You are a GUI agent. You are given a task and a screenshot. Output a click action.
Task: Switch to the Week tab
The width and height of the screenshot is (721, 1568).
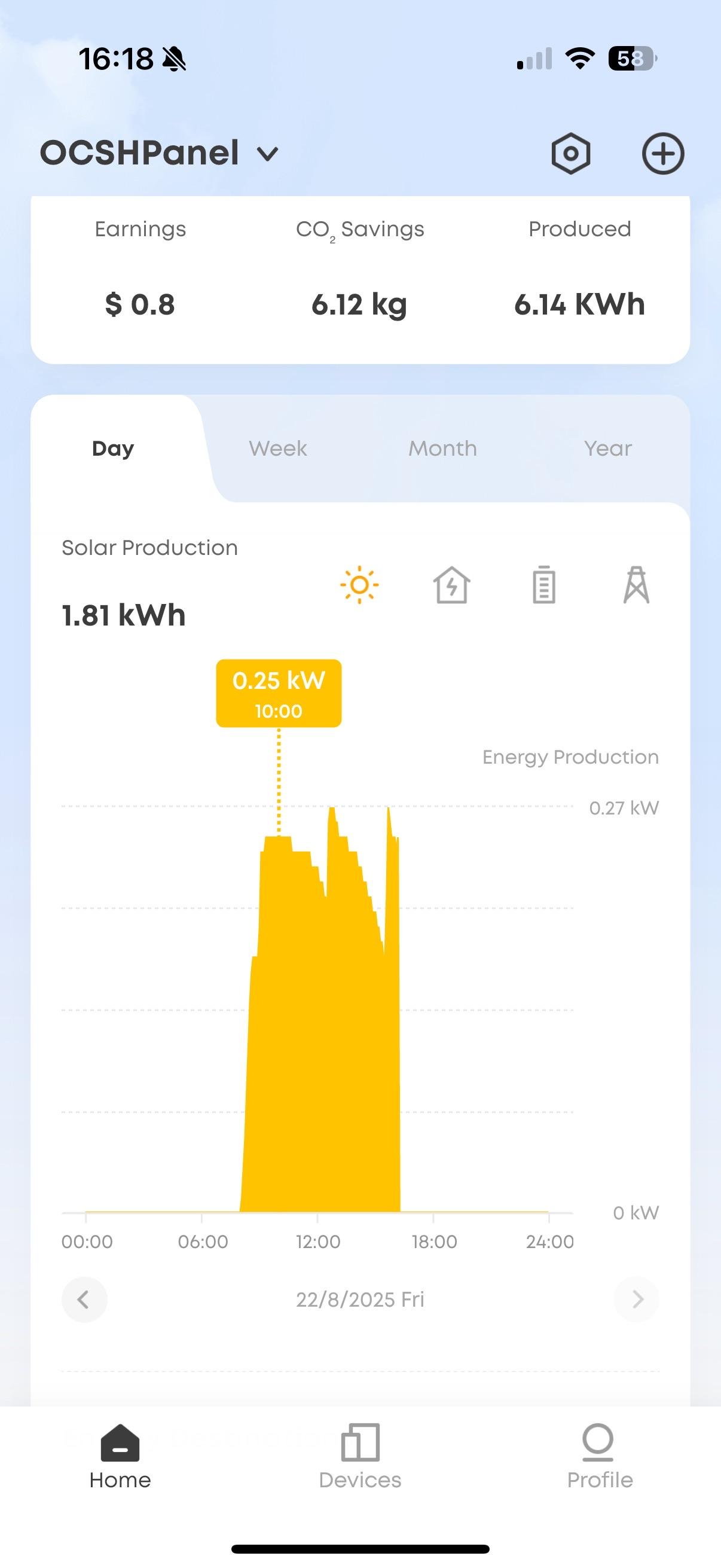pyautogui.click(x=278, y=449)
